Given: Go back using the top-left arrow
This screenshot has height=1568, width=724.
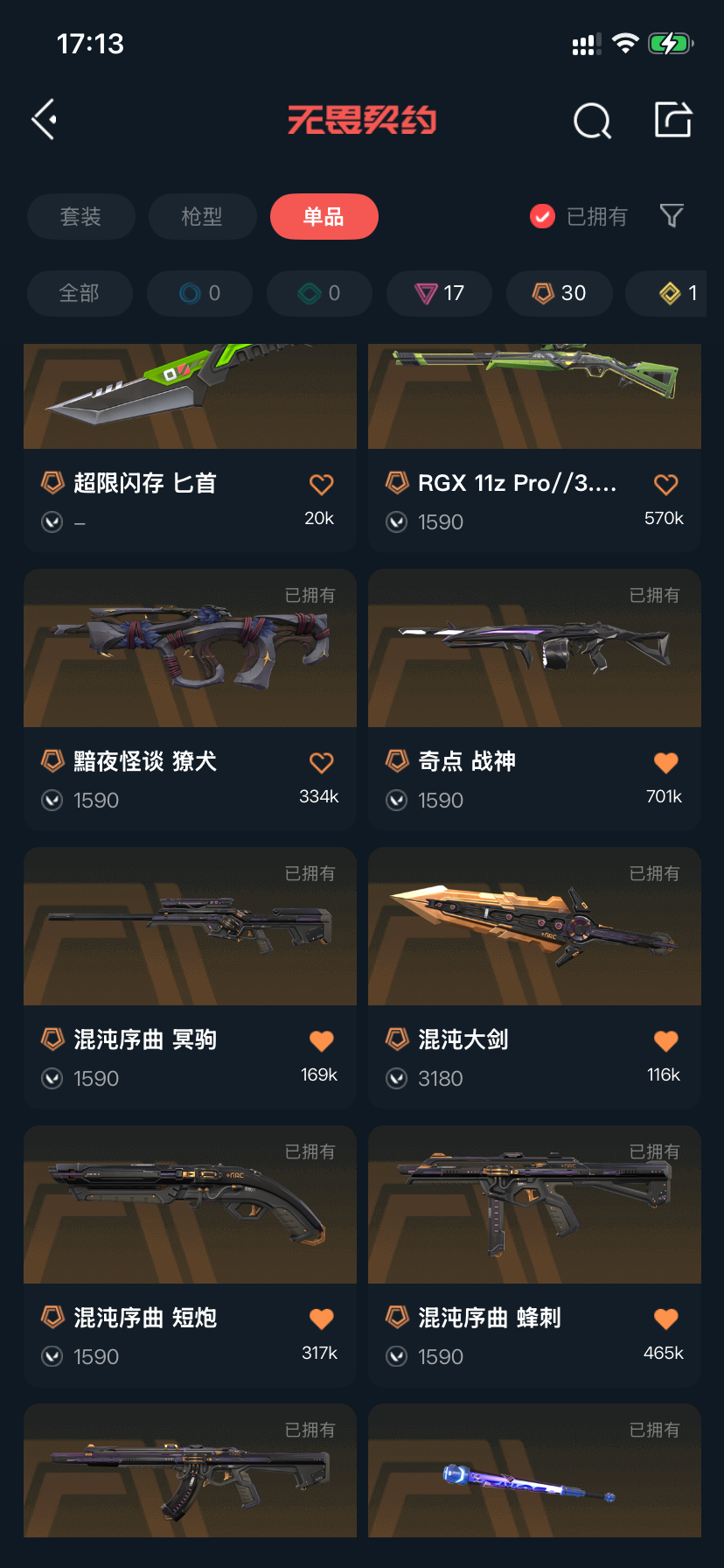Looking at the screenshot, I should (x=45, y=120).
